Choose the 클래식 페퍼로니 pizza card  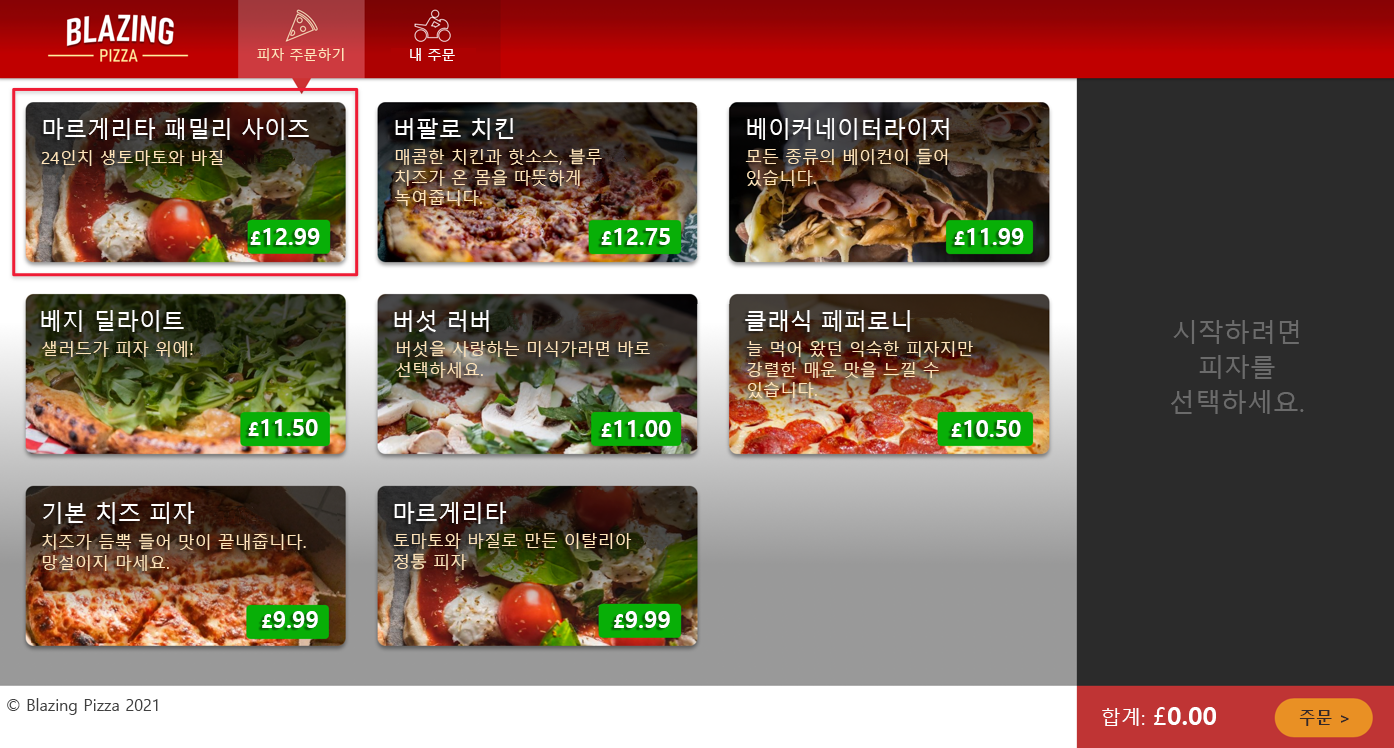(x=888, y=374)
